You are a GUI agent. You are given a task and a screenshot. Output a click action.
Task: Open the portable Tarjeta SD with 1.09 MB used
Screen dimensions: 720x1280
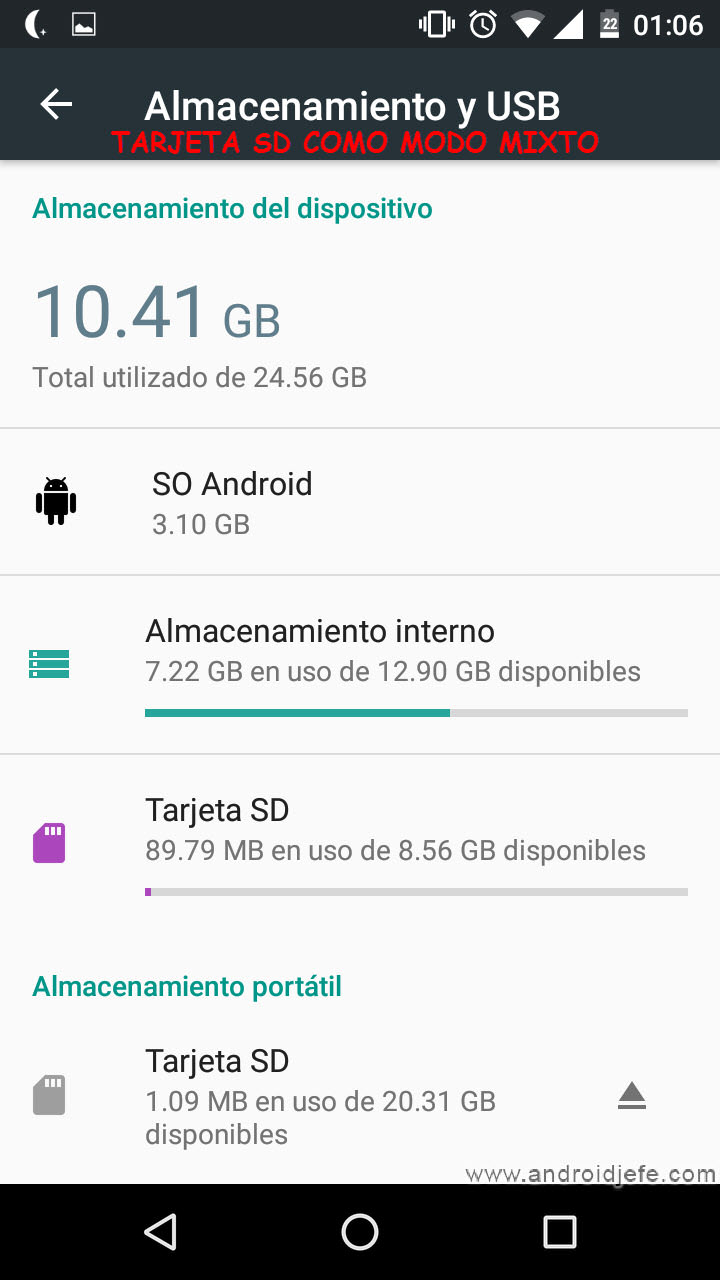pyautogui.click(x=320, y=1096)
